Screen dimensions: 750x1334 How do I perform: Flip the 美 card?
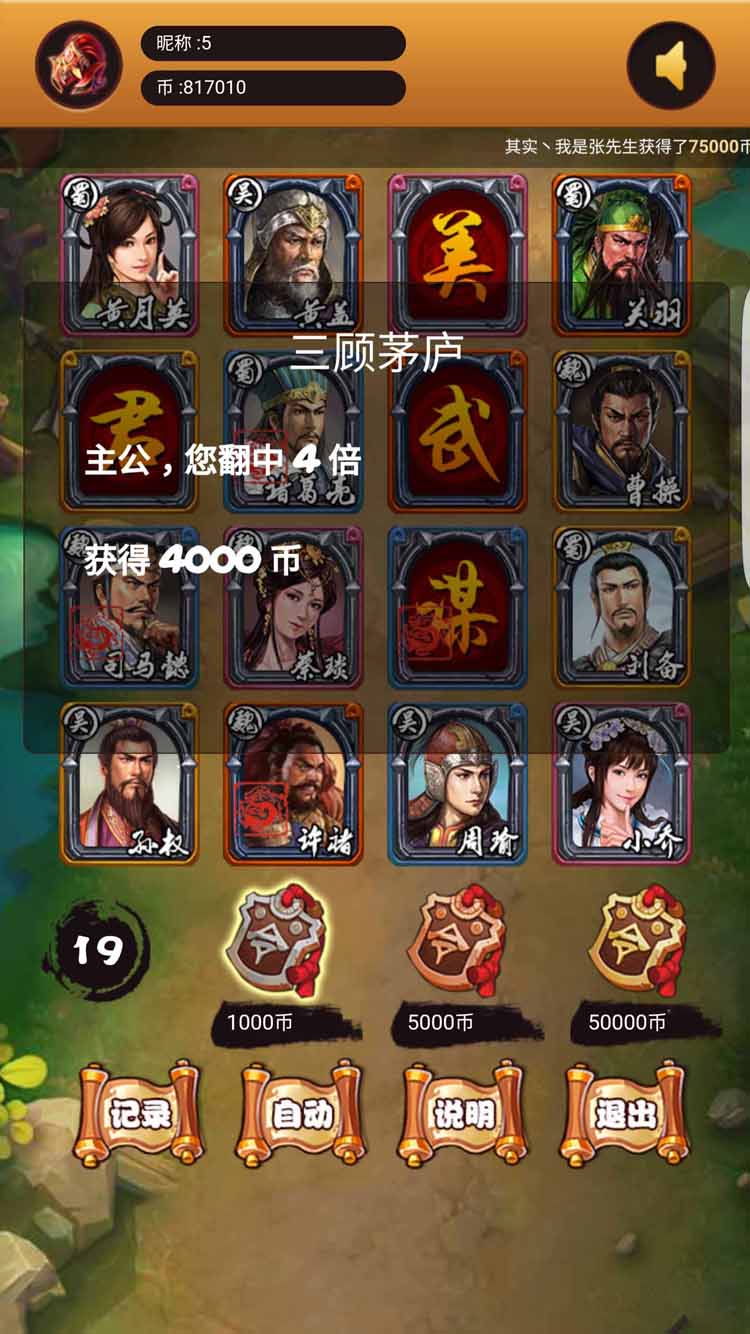[457, 255]
